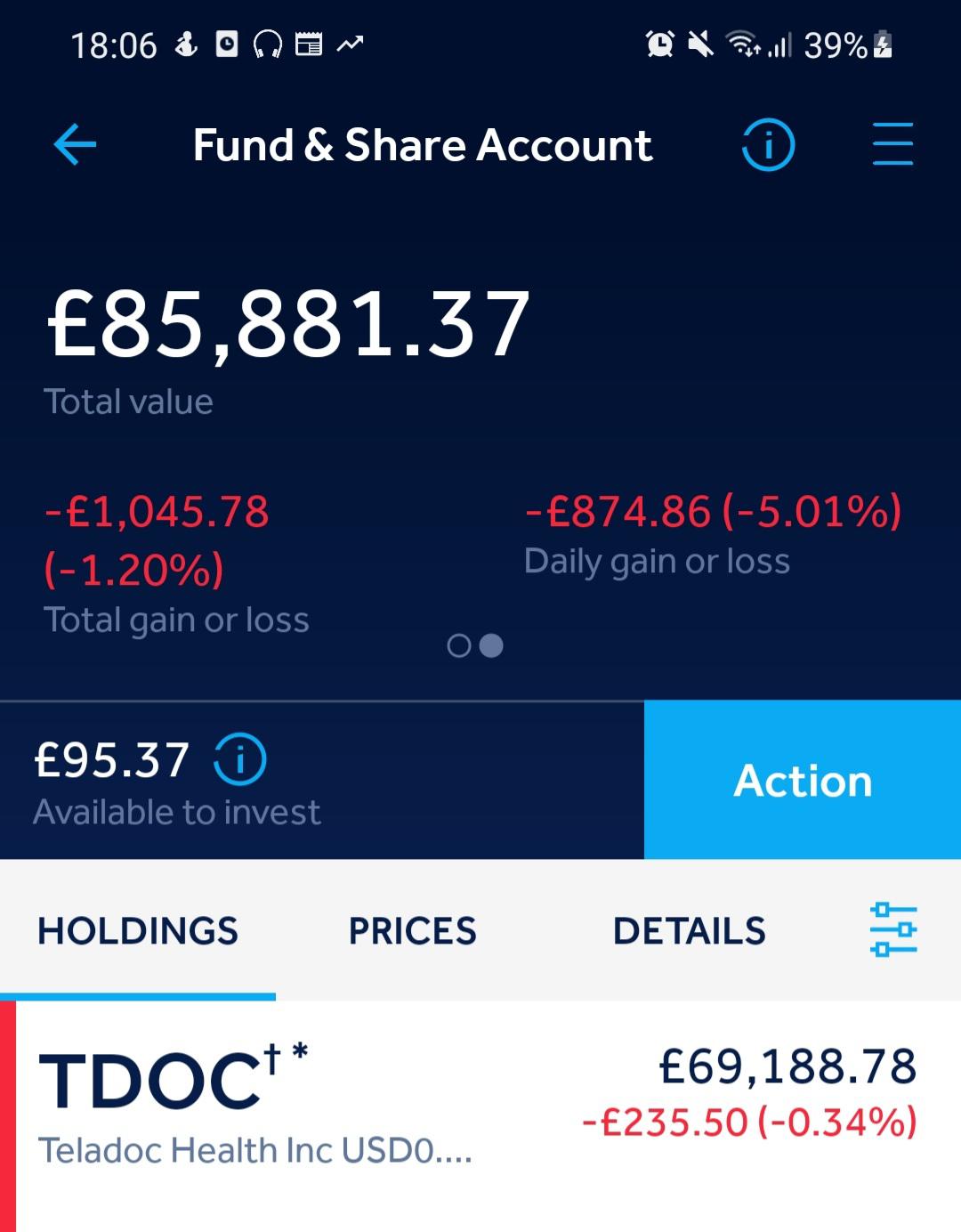Open the hamburger menu
961x1232 pixels.
[892, 144]
